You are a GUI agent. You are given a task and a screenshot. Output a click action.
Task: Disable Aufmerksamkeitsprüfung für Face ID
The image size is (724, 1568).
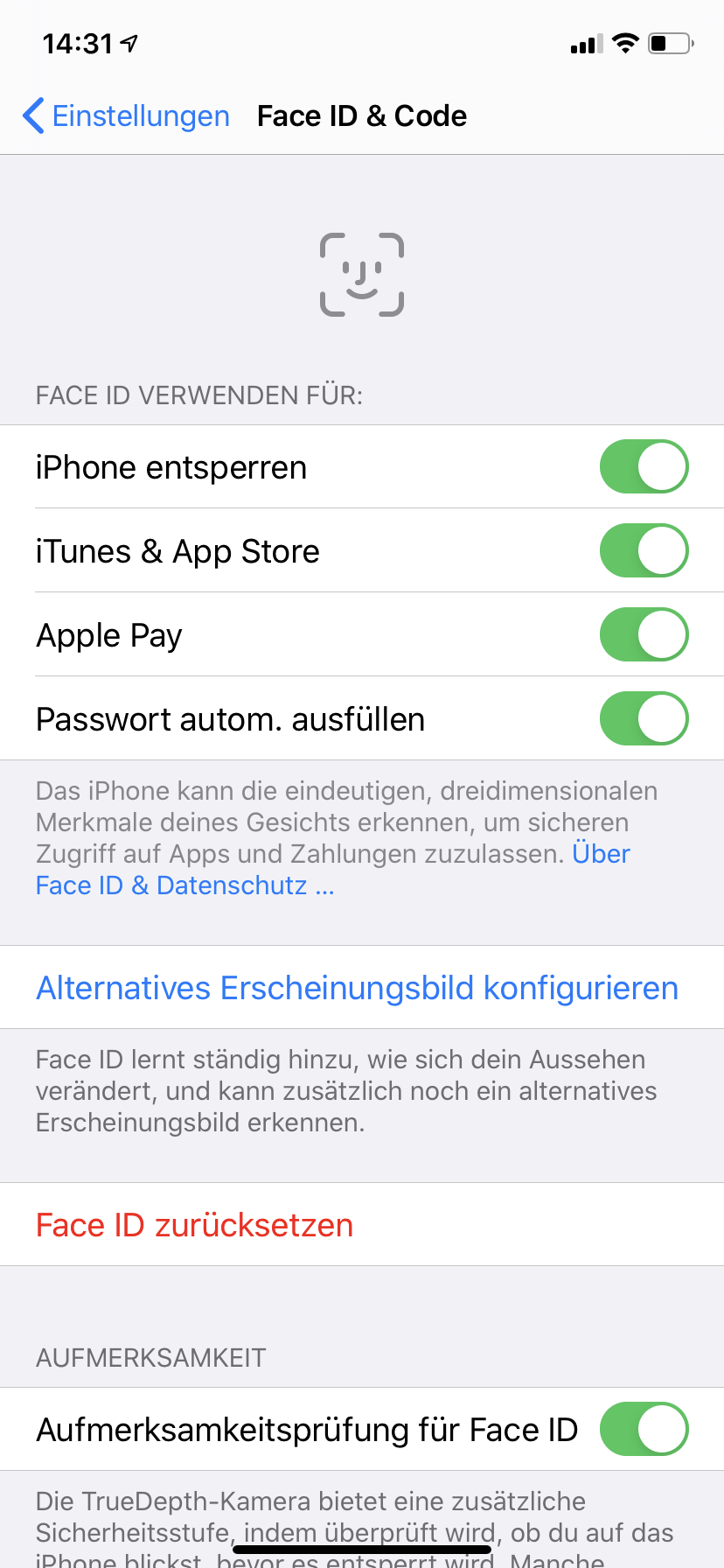[x=644, y=1429]
